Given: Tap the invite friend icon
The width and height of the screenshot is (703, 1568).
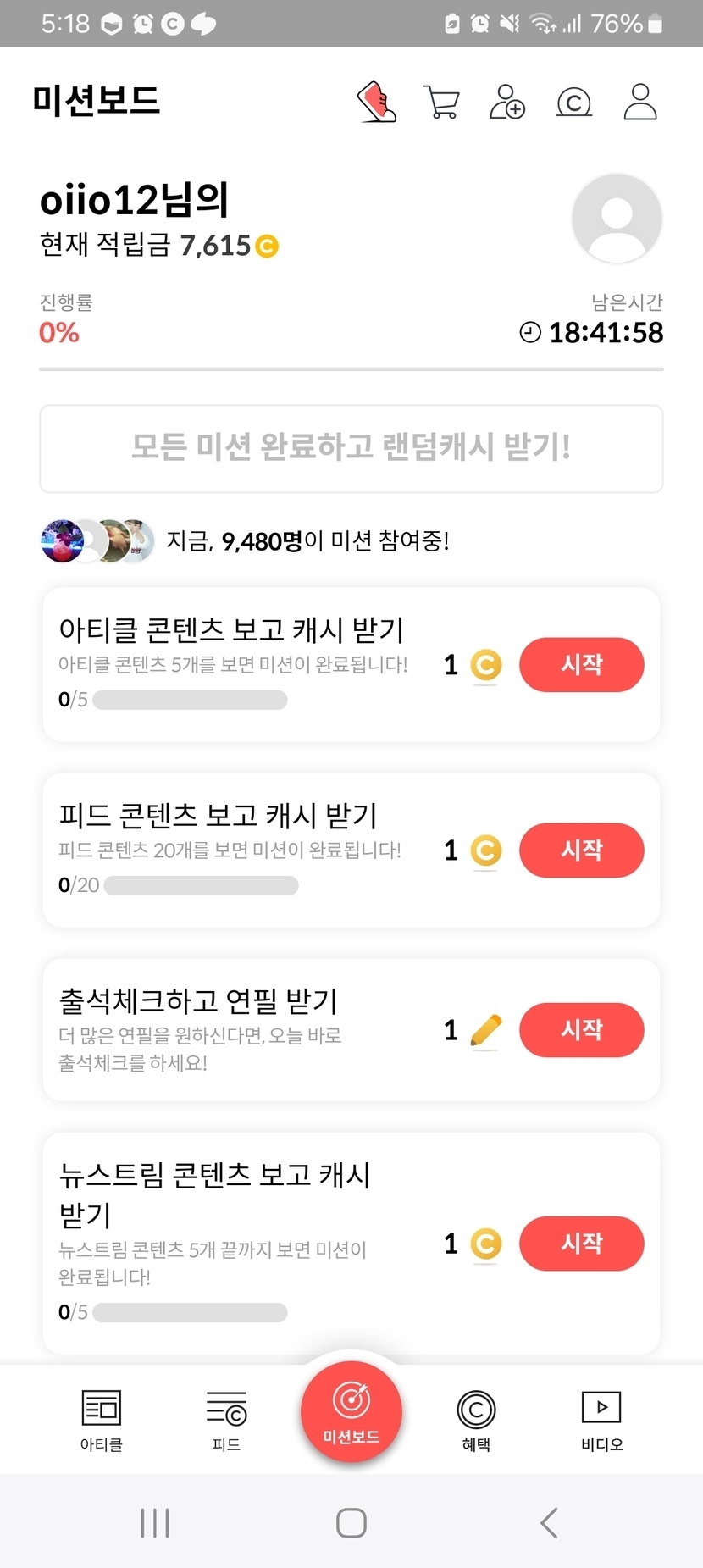Looking at the screenshot, I should click(507, 103).
